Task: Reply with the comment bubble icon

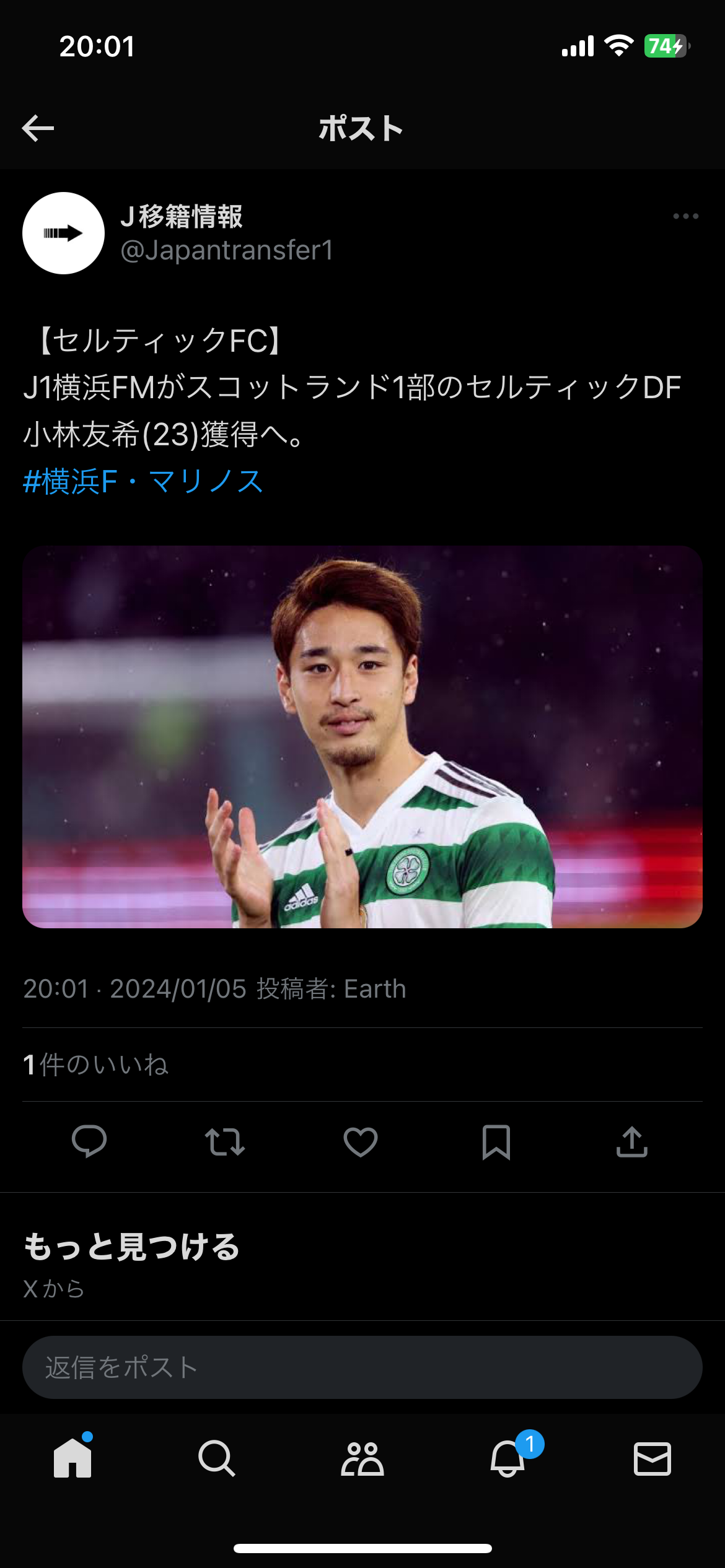Action: 89,1141
